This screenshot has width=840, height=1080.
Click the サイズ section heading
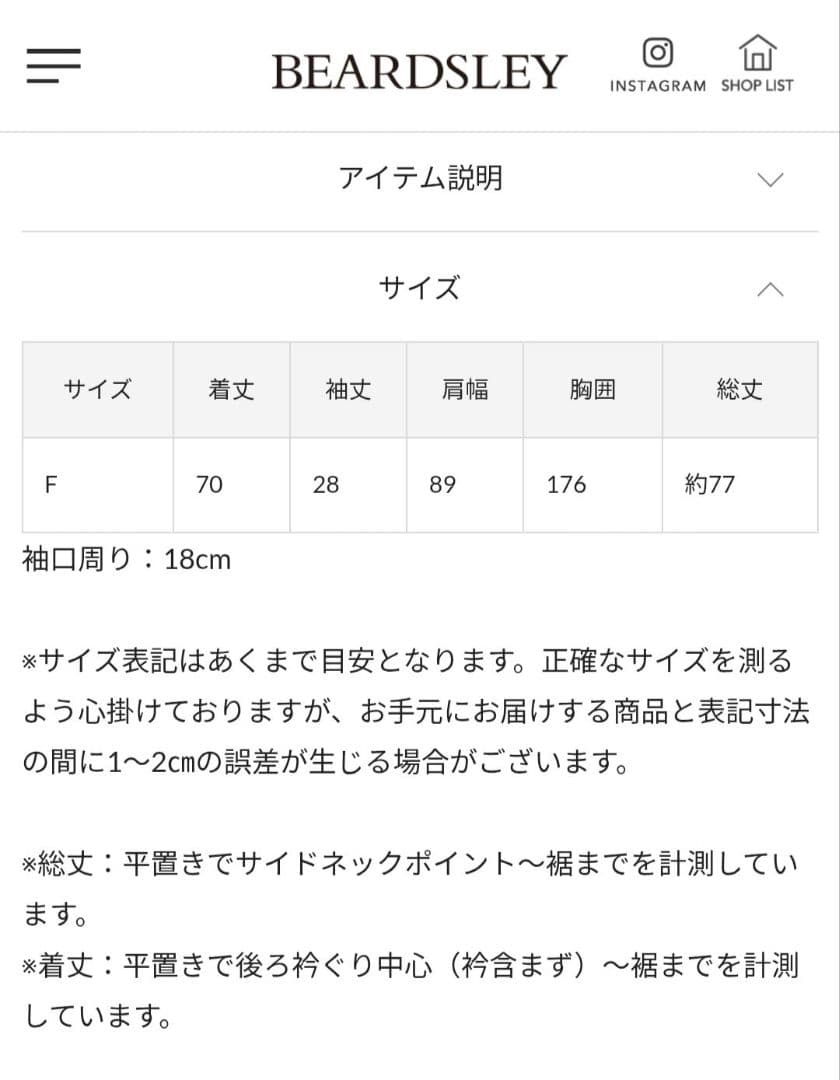(420, 288)
